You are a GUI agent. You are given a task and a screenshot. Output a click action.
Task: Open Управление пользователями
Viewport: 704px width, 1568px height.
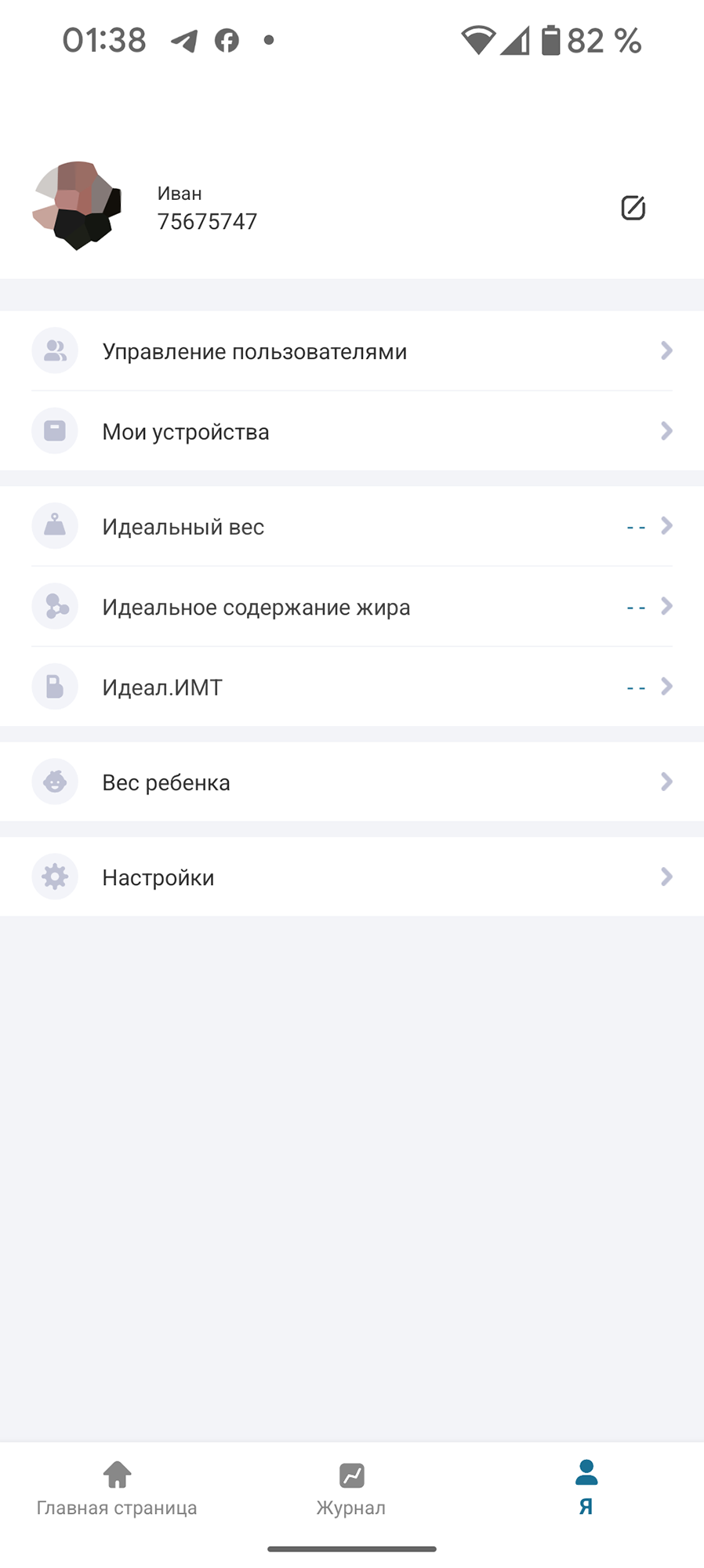[x=352, y=351]
